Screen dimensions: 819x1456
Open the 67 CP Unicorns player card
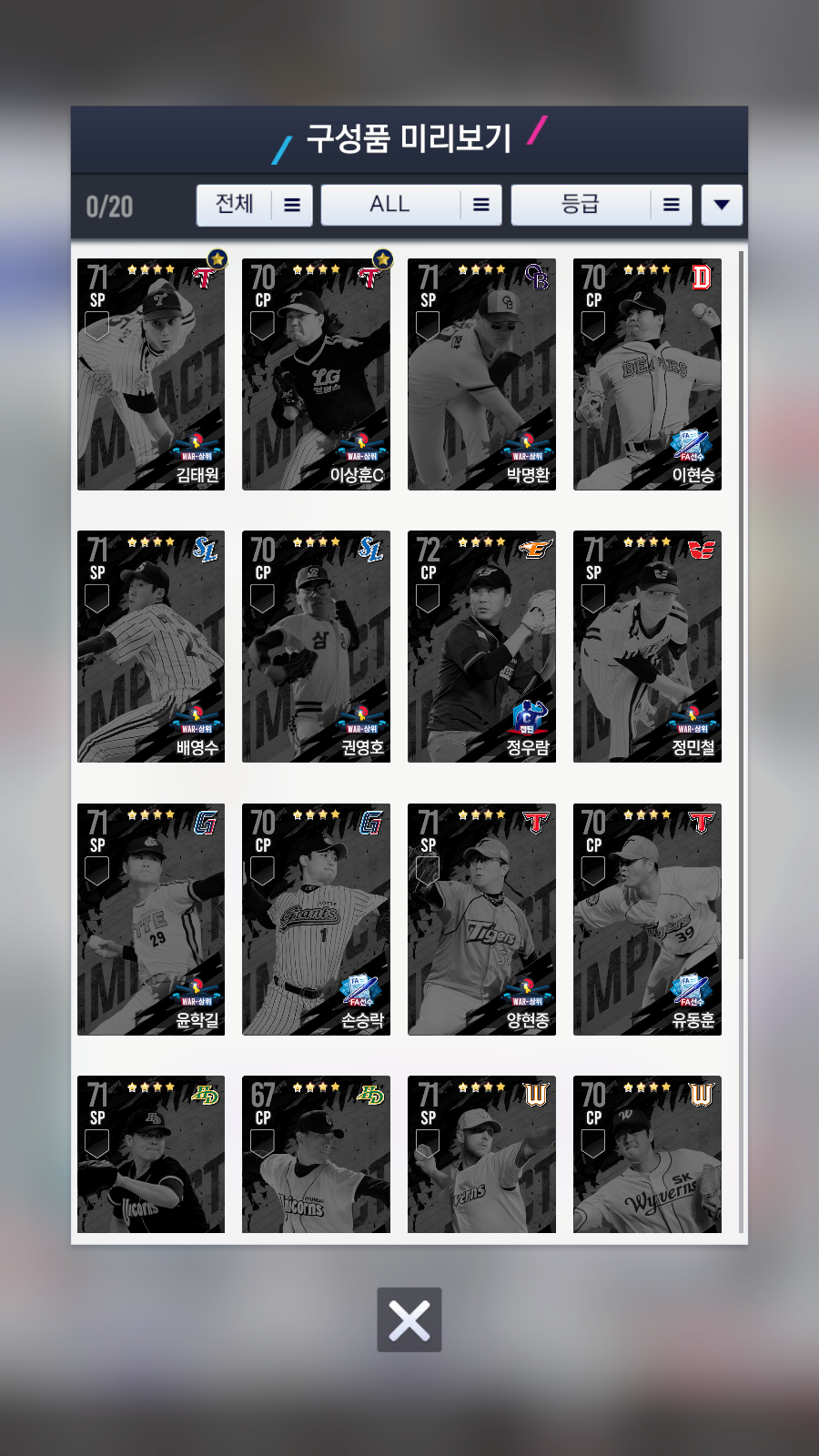click(316, 1155)
